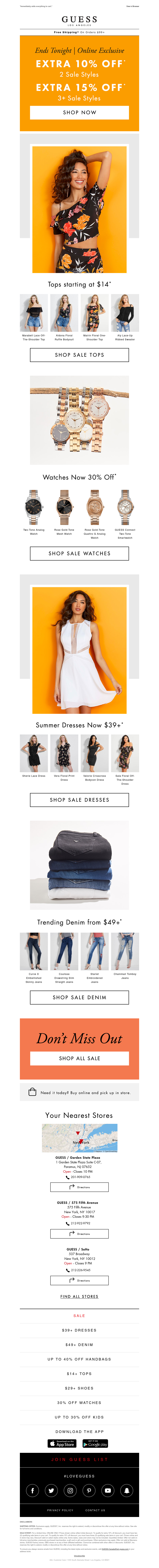Tap SHOP ALL SALE button

(x=79, y=1059)
